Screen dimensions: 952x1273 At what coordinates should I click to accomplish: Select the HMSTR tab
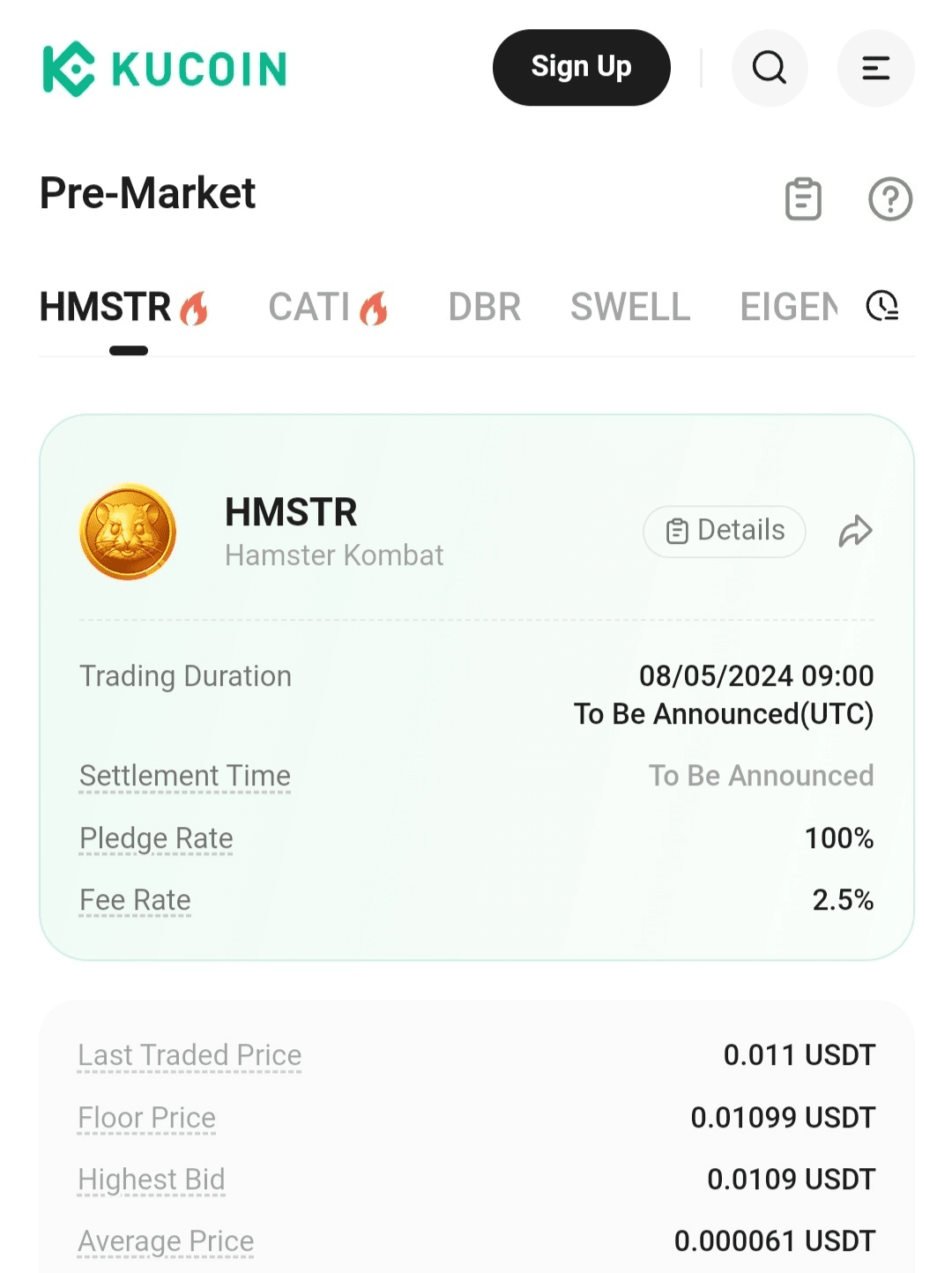[123, 308]
